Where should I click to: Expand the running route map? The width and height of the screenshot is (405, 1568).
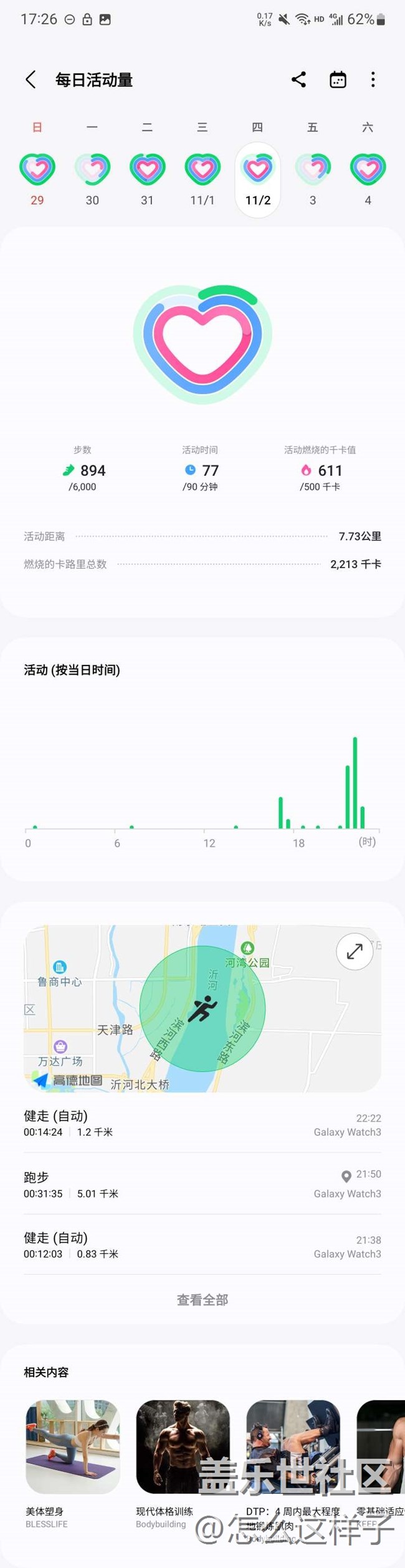click(x=355, y=951)
